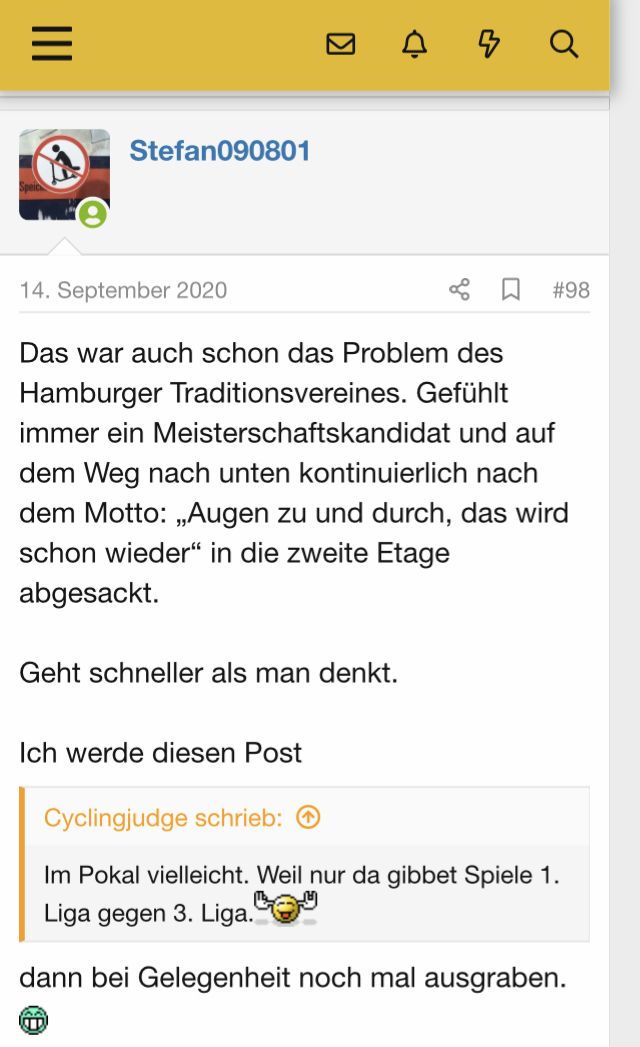Open the forum search
The image size is (640, 1047).
coord(564,44)
